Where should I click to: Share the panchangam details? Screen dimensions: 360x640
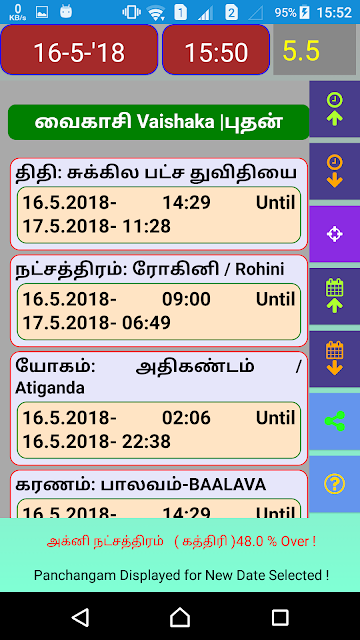[335, 422]
